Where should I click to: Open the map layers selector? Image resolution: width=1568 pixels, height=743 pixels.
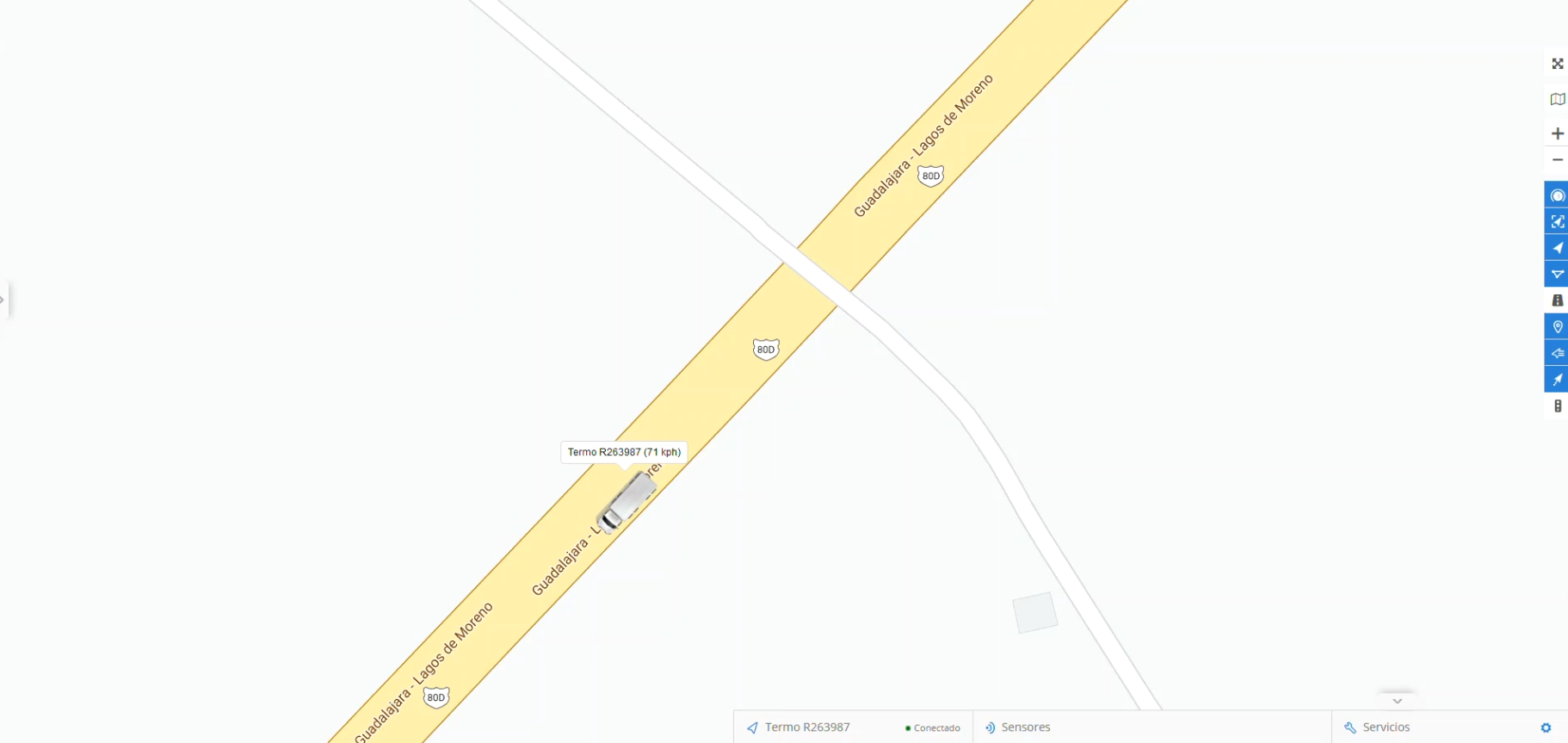click(x=1557, y=100)
